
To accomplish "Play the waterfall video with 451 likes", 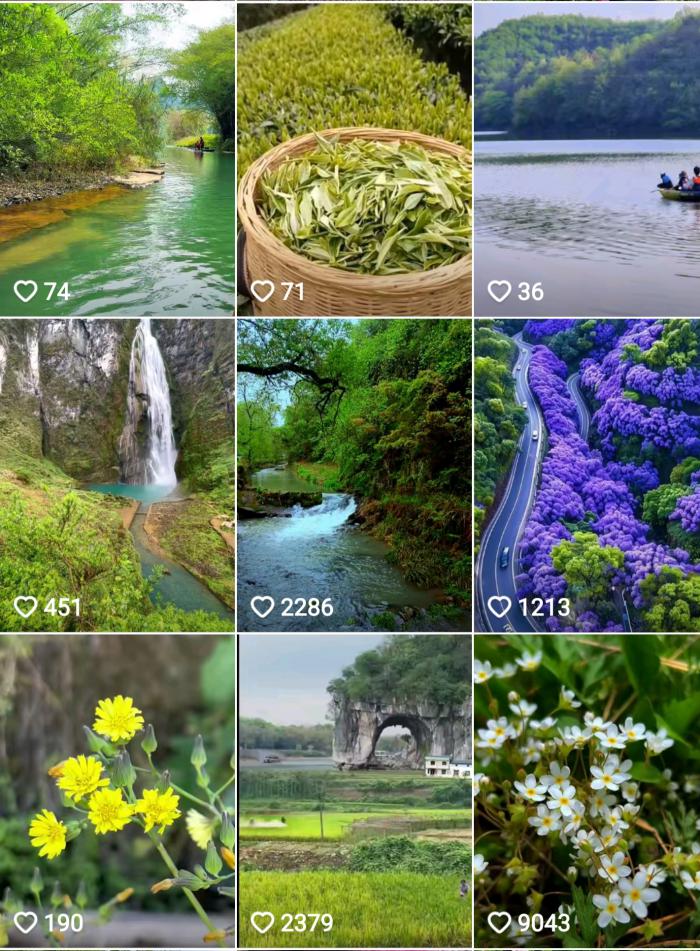I will point(117,474).
